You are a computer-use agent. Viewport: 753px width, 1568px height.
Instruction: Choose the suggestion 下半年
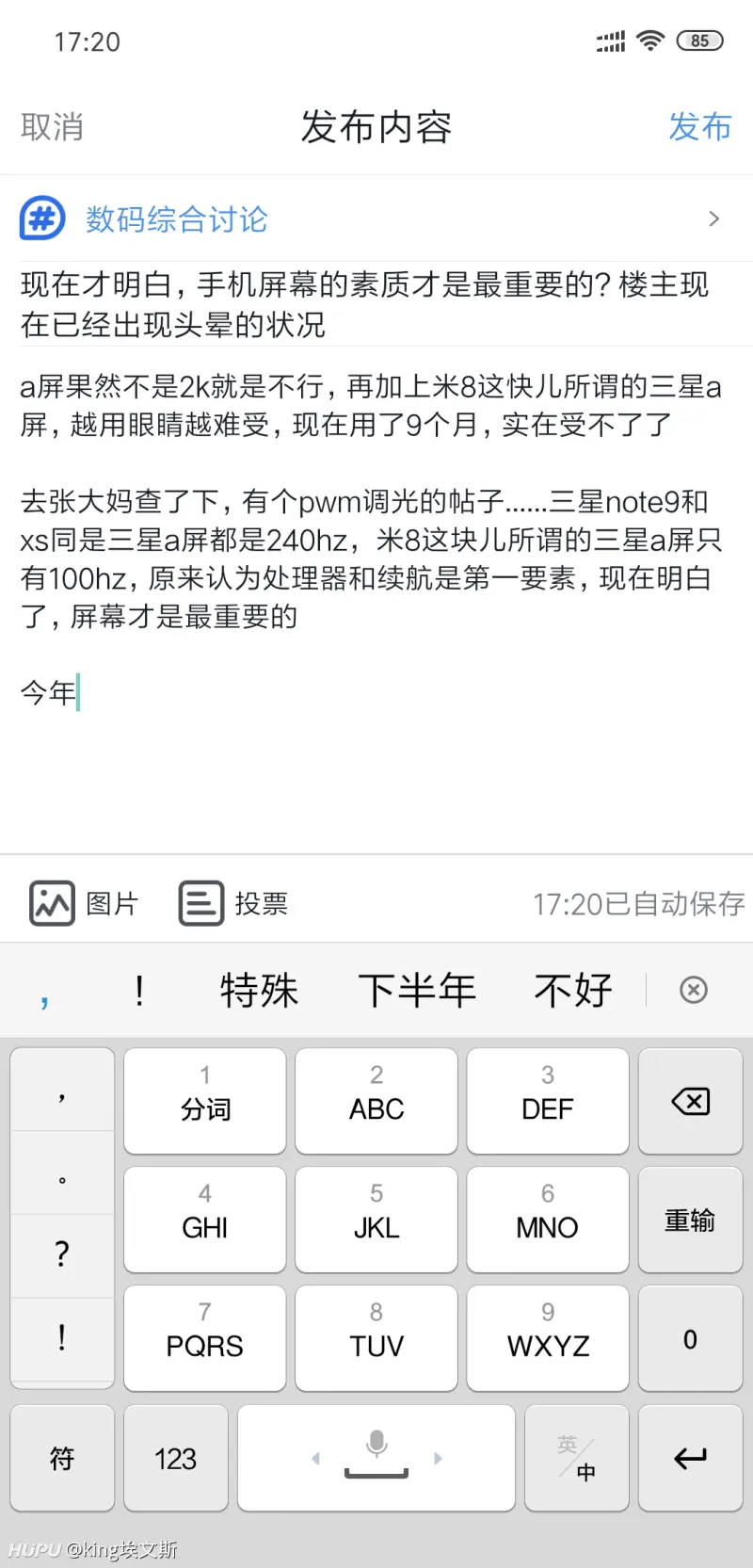pyautogui.click(x=417, y=991)
